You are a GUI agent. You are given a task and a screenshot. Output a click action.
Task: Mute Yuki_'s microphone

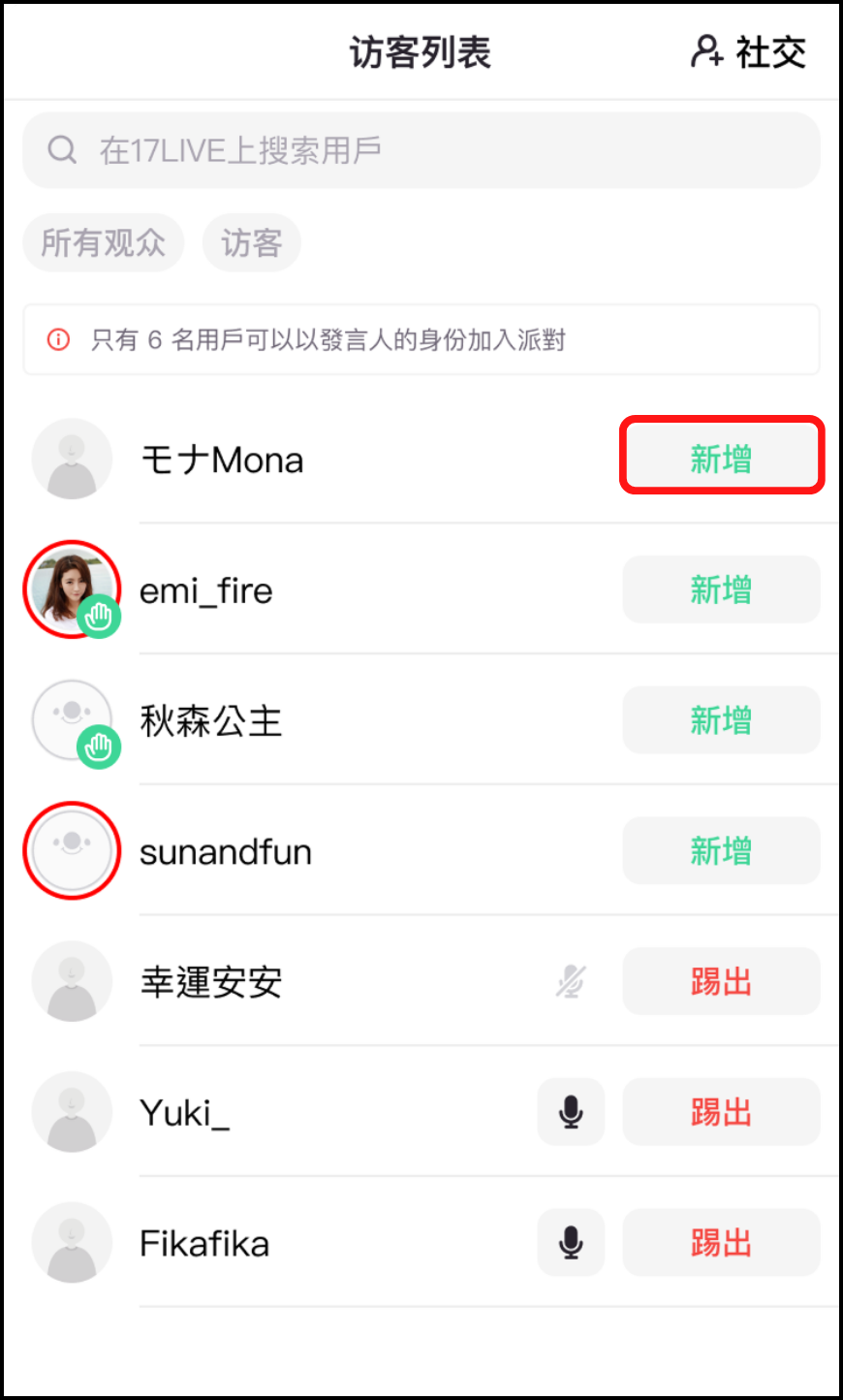(x=571, y=1112)
